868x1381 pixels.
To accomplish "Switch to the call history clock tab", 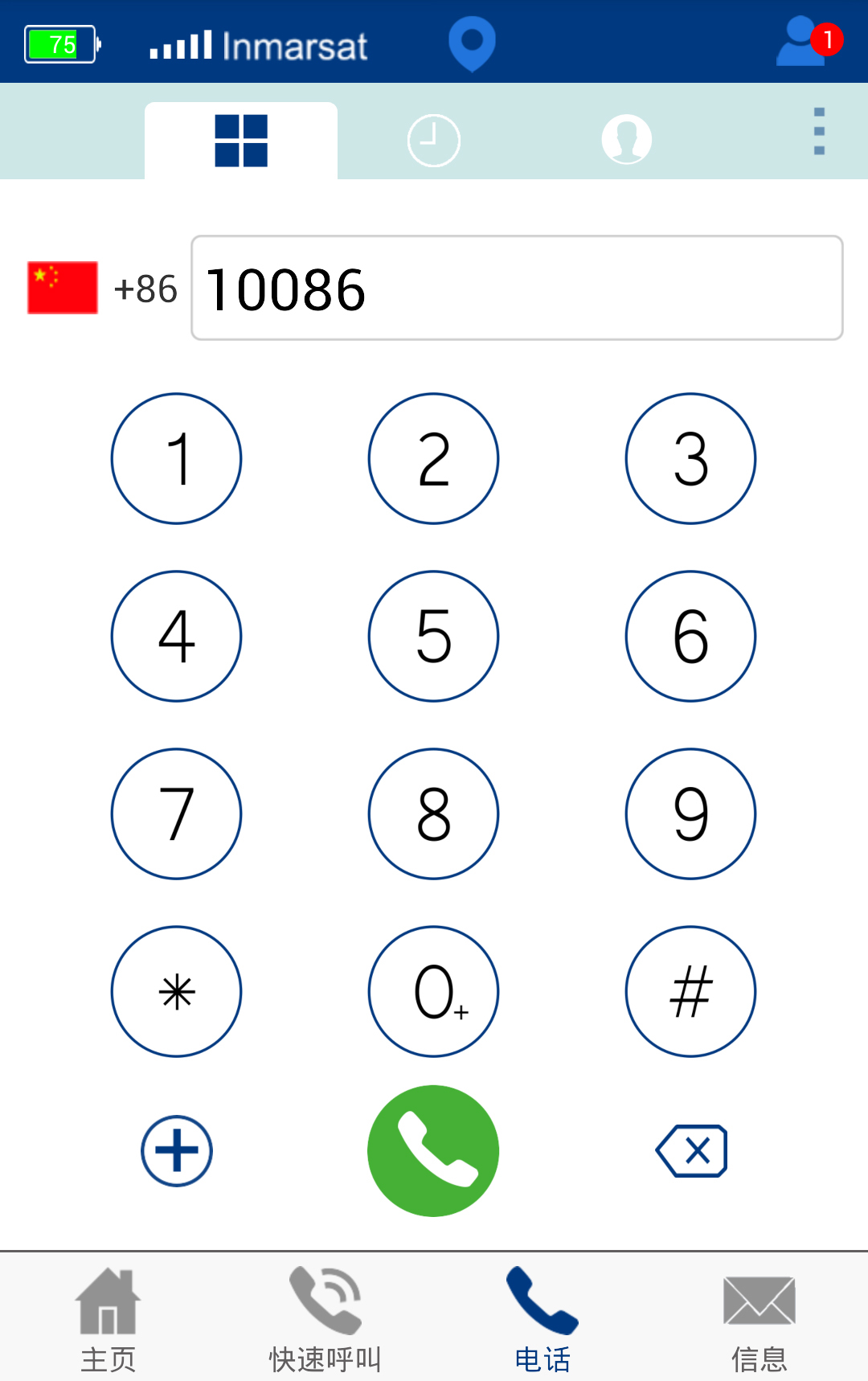I will coord(433,141).
